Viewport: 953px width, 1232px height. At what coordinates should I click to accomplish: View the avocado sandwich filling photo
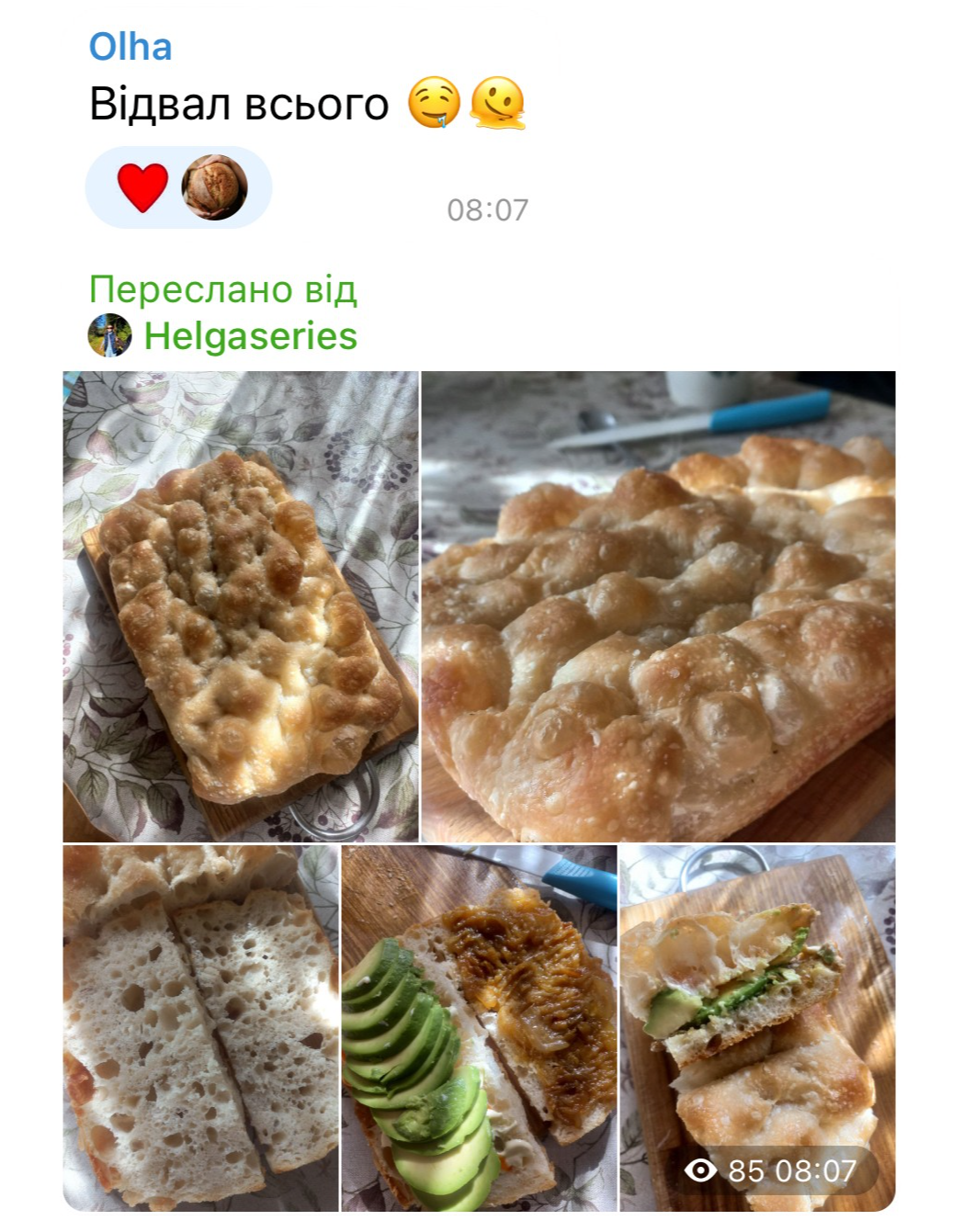(479, 1027)
